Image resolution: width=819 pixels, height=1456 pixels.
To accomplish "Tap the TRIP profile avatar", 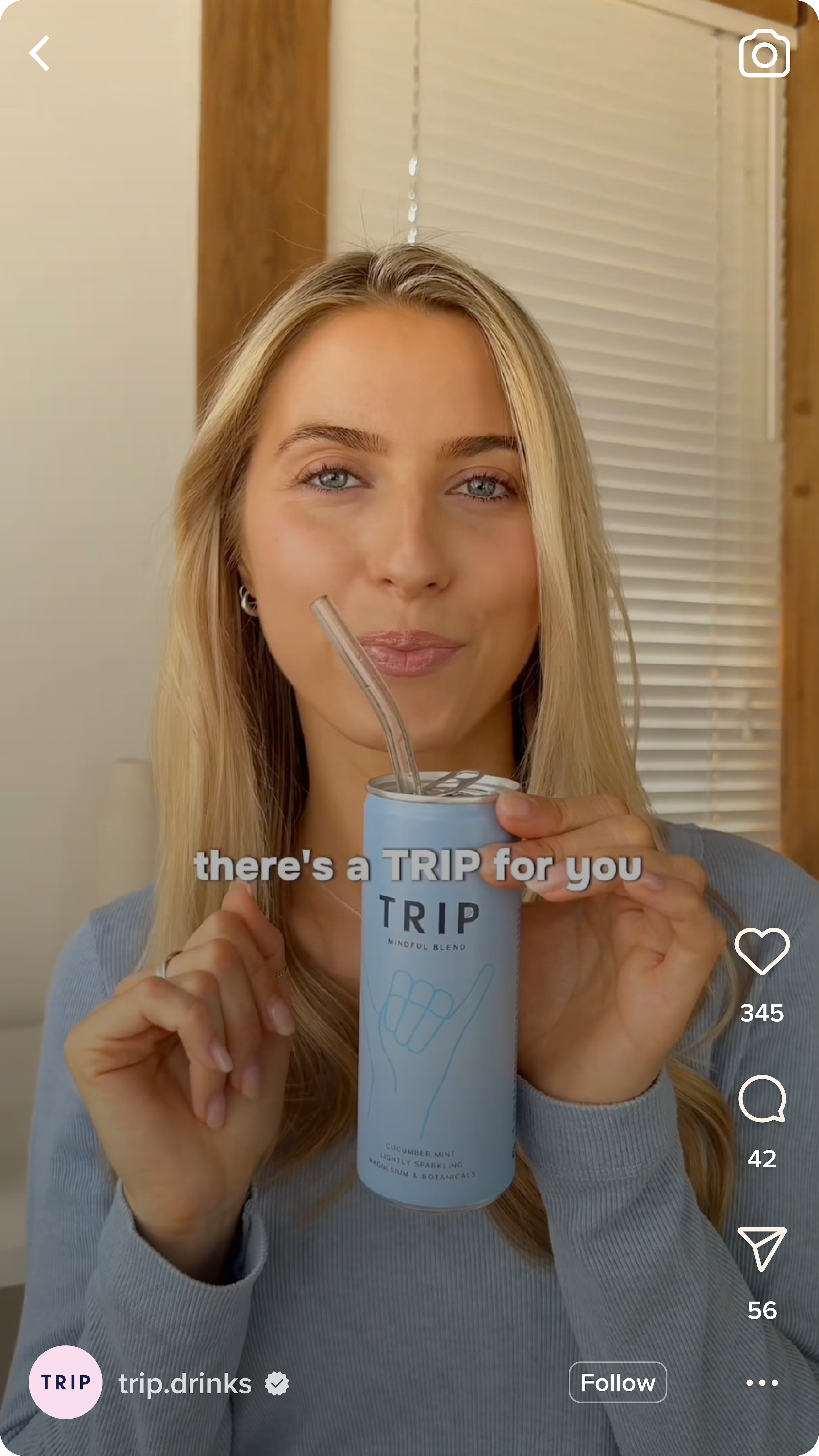I will (66, 1383).
